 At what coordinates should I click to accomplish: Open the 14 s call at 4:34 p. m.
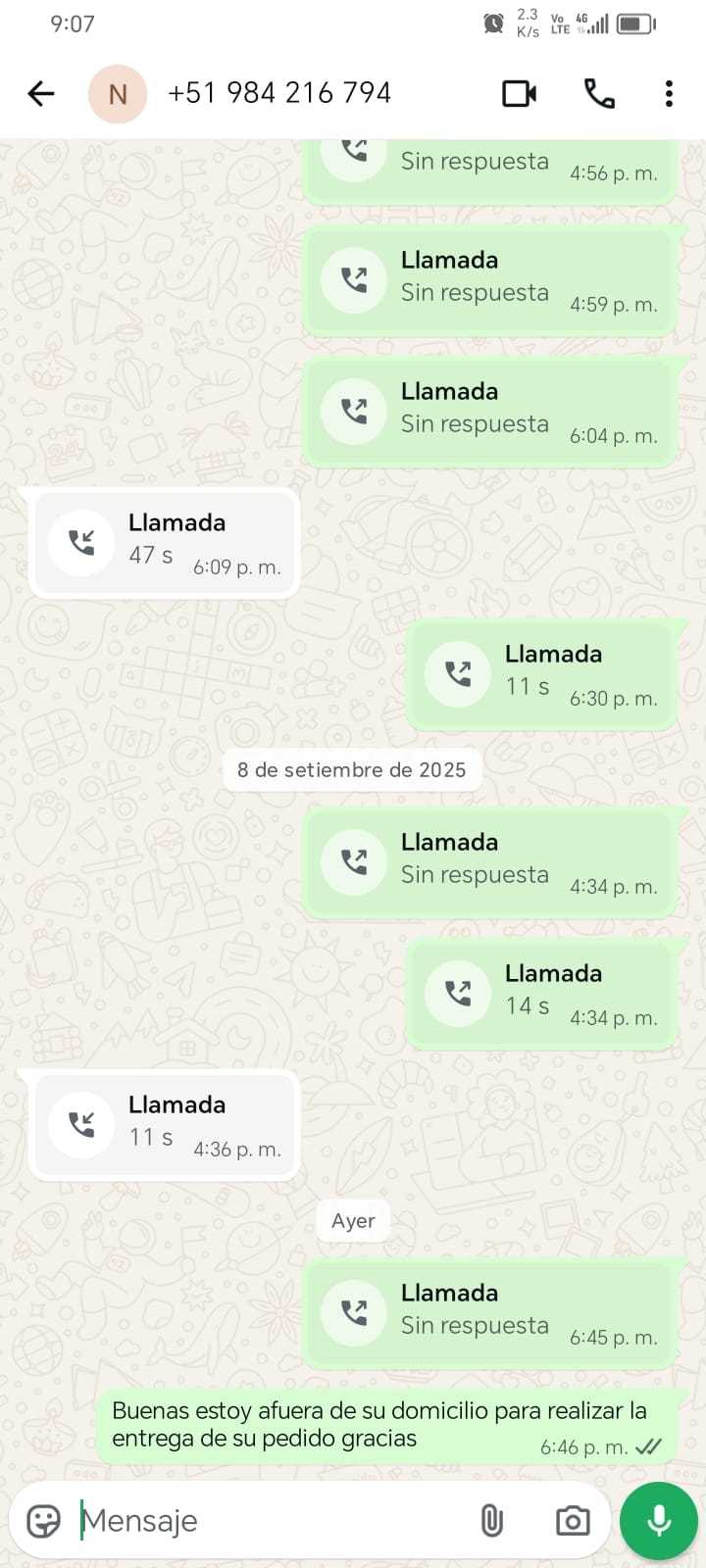click(x=541, y=993)
